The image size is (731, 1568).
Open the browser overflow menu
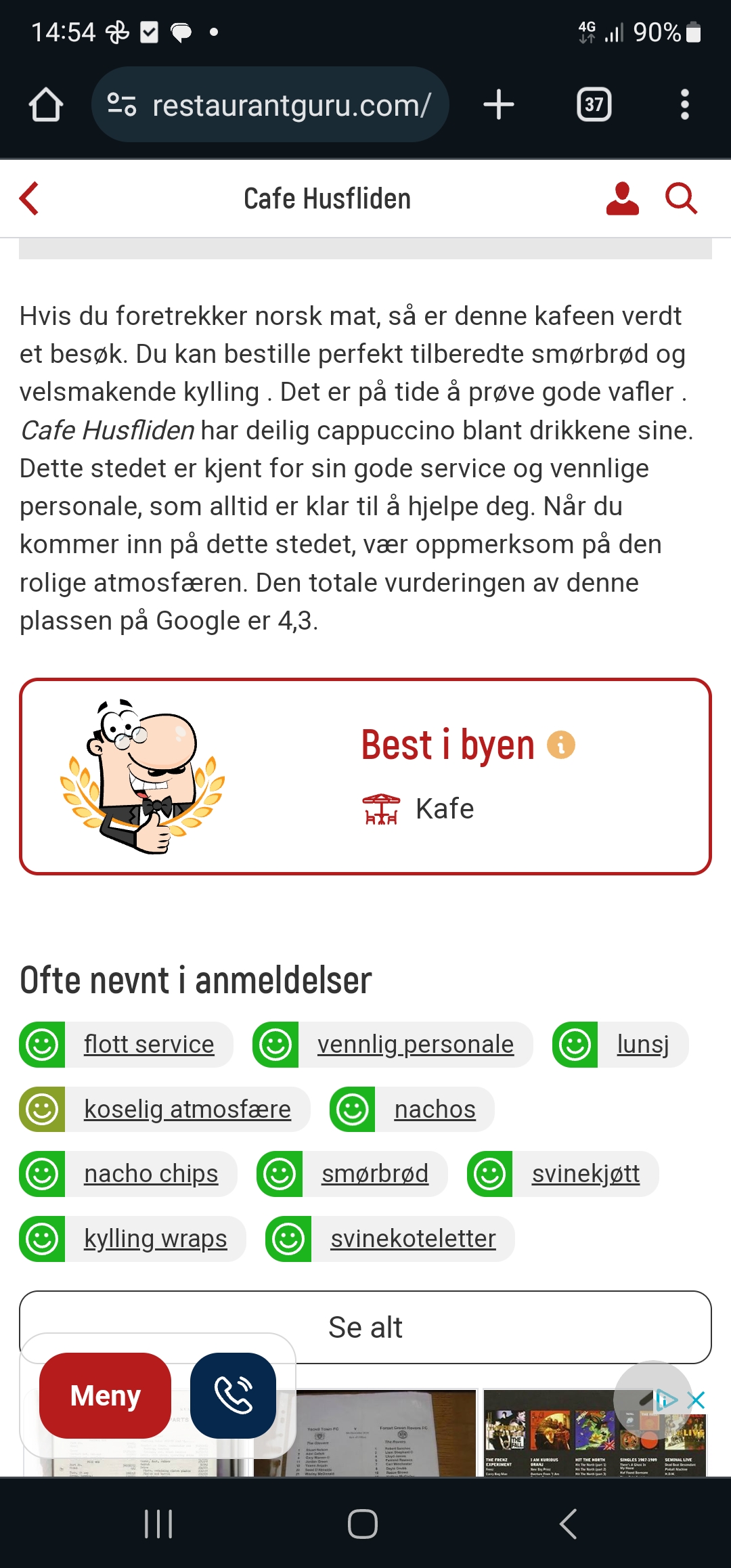(x=684, y=105)
